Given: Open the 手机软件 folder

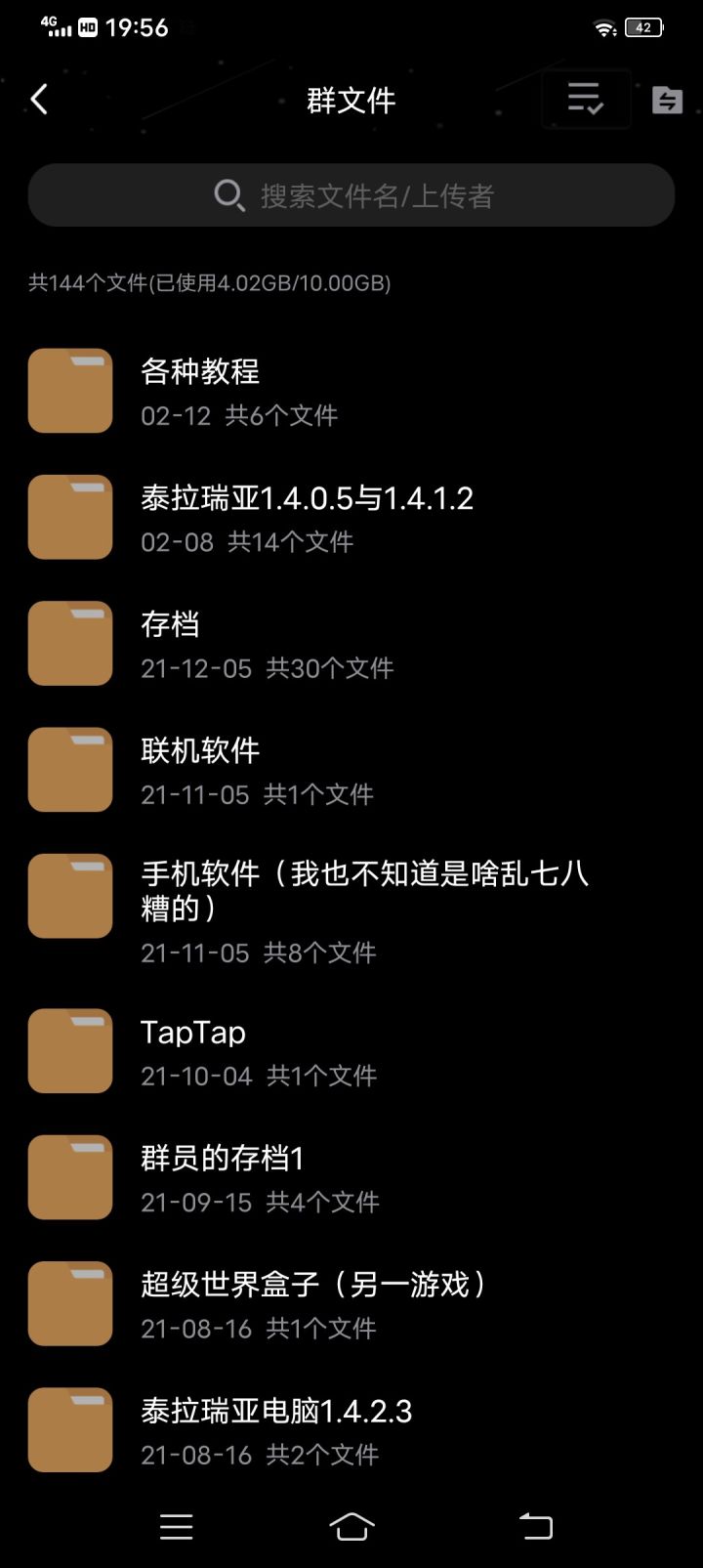Looking at the screenshot, I should pos(351,911).
